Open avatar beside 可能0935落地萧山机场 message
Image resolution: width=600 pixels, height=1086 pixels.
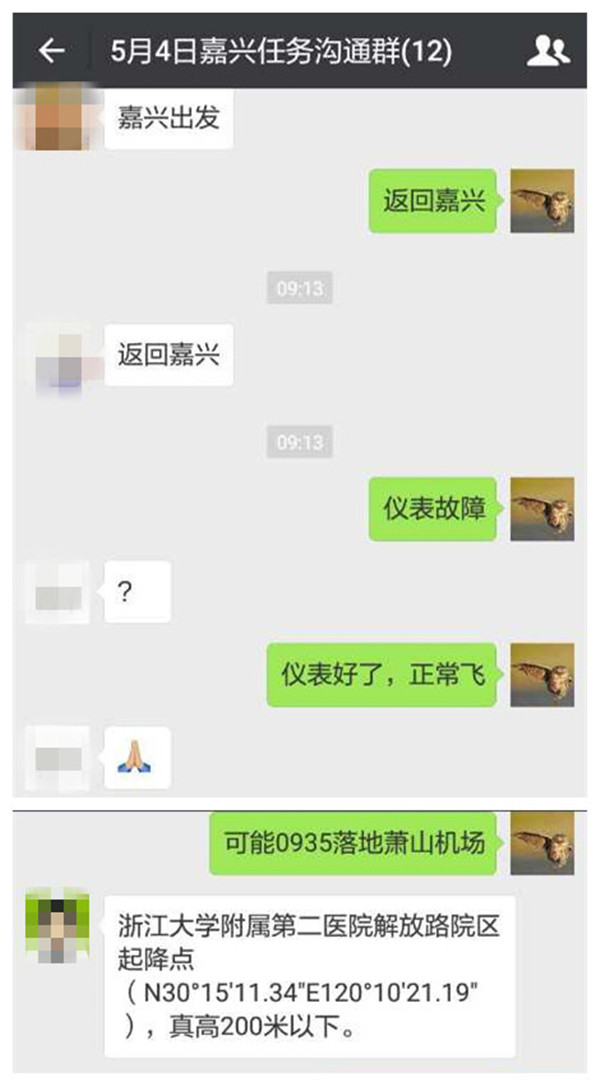click(x=542, y=843)
